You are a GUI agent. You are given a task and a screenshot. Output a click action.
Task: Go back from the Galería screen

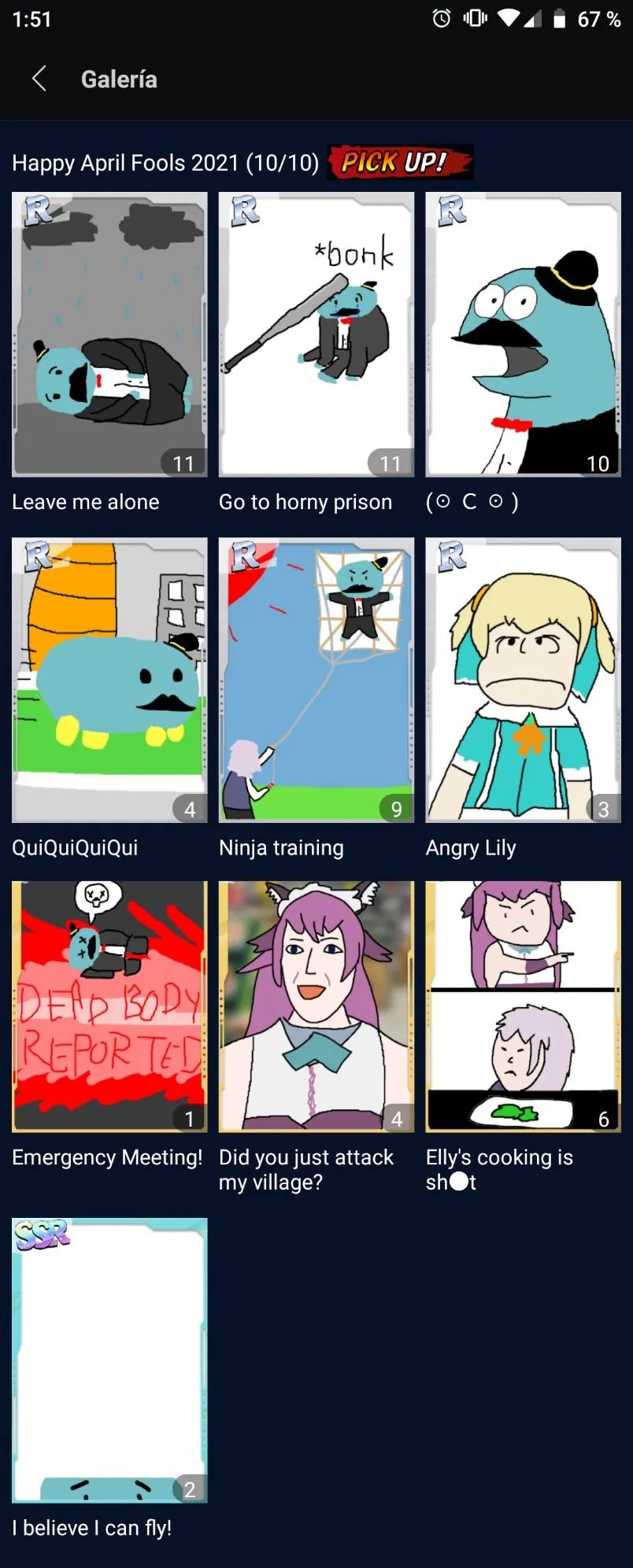(39, 79)
